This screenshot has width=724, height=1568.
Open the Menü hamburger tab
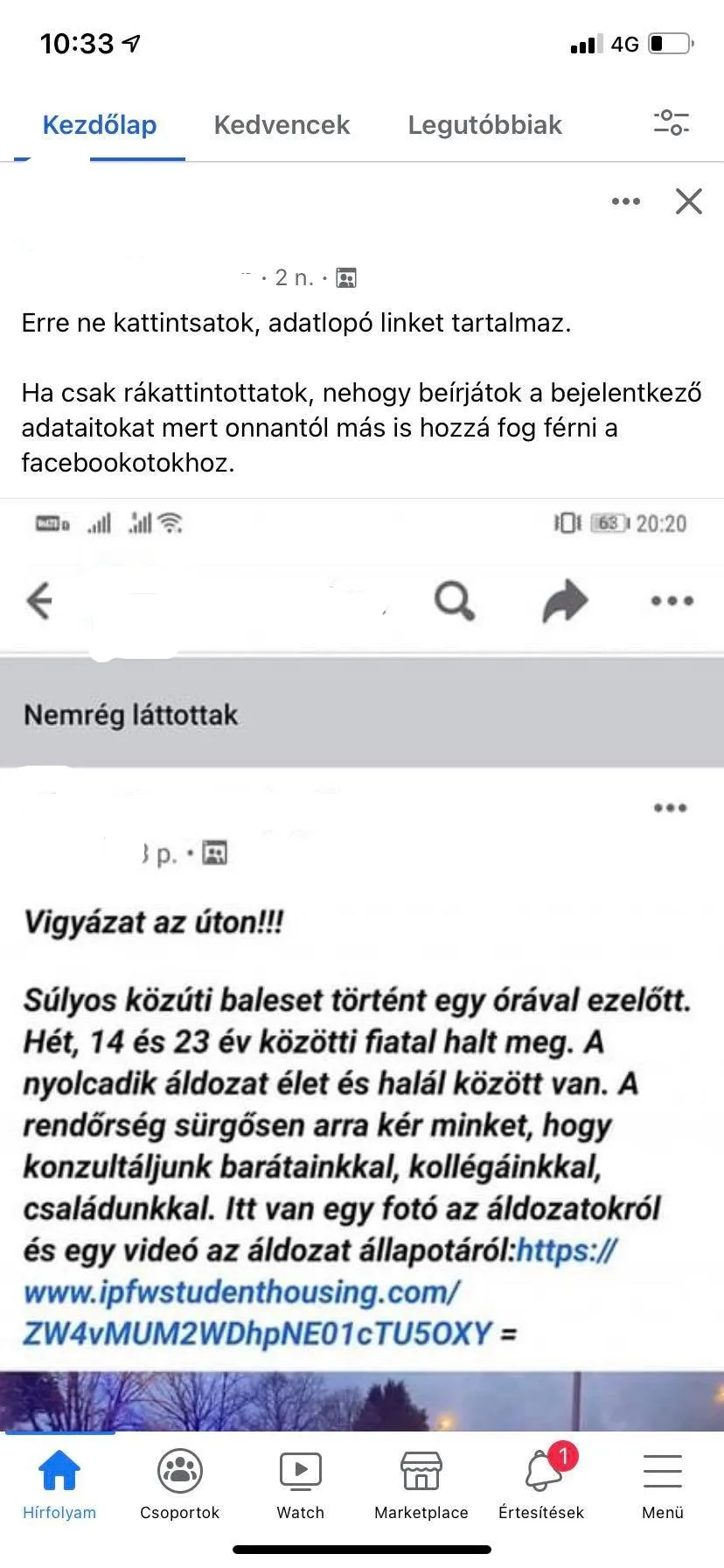click(x=663, y=1485)
